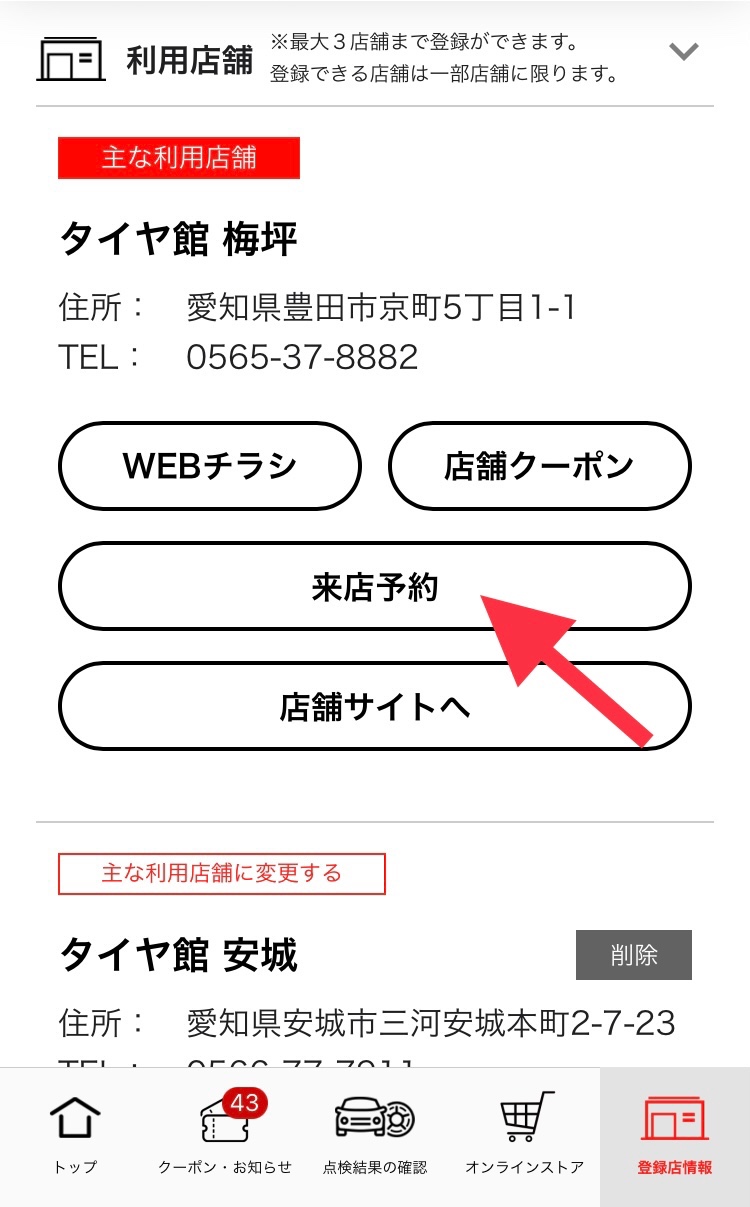Viewport: 750px width, 1207px height.
Task: Open 点検結果の確認 tab
Action: (375, 1135)
